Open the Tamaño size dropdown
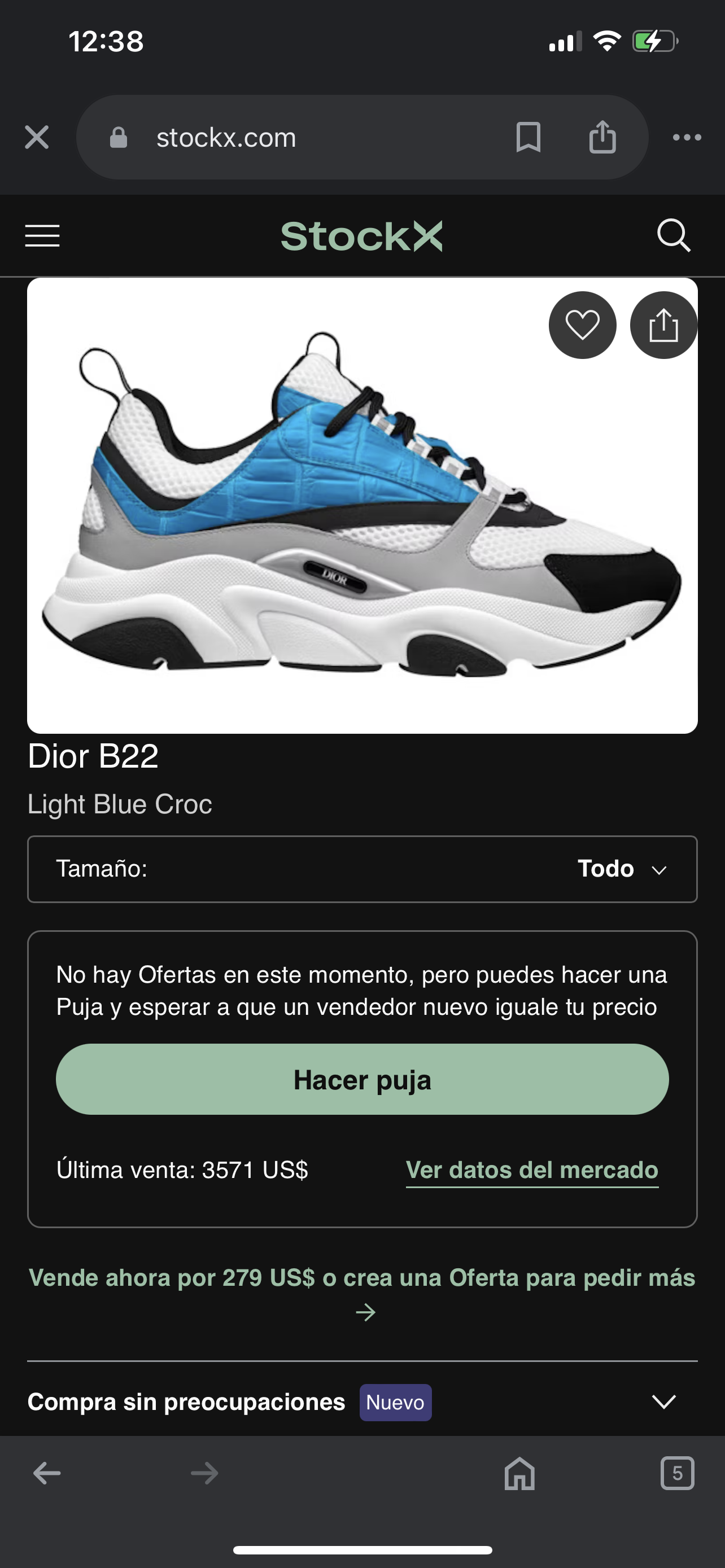 (x=362, y=869)
